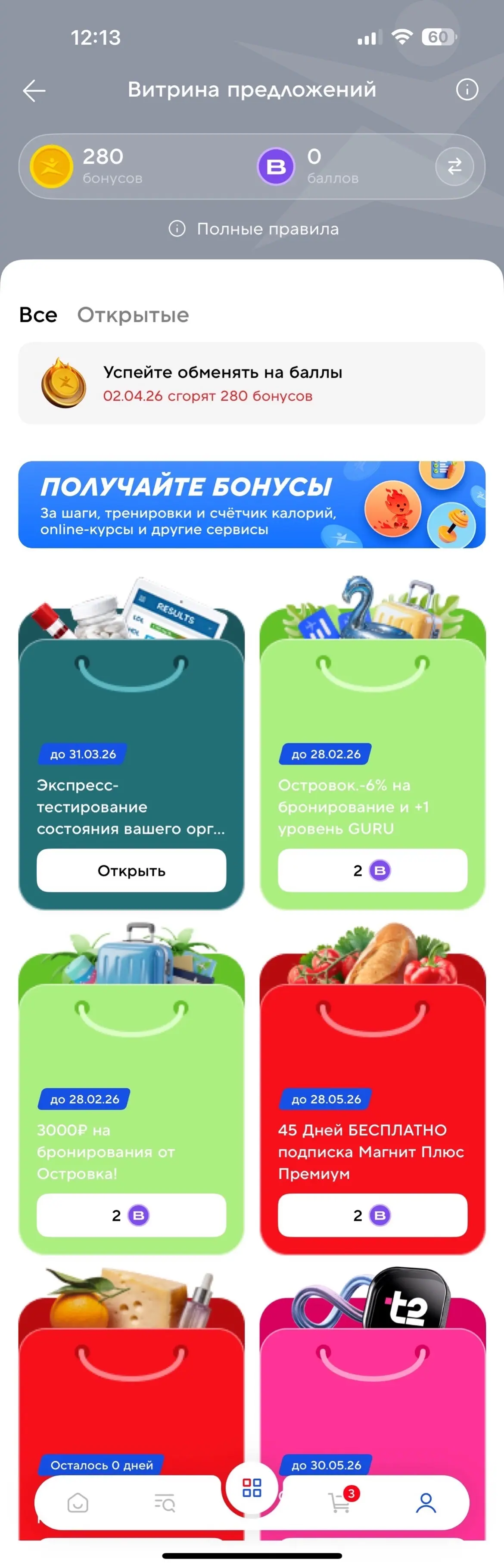Buy 3000₽ Островок booking offer
The image size is (504, 1568).
tap(131, 1215)
